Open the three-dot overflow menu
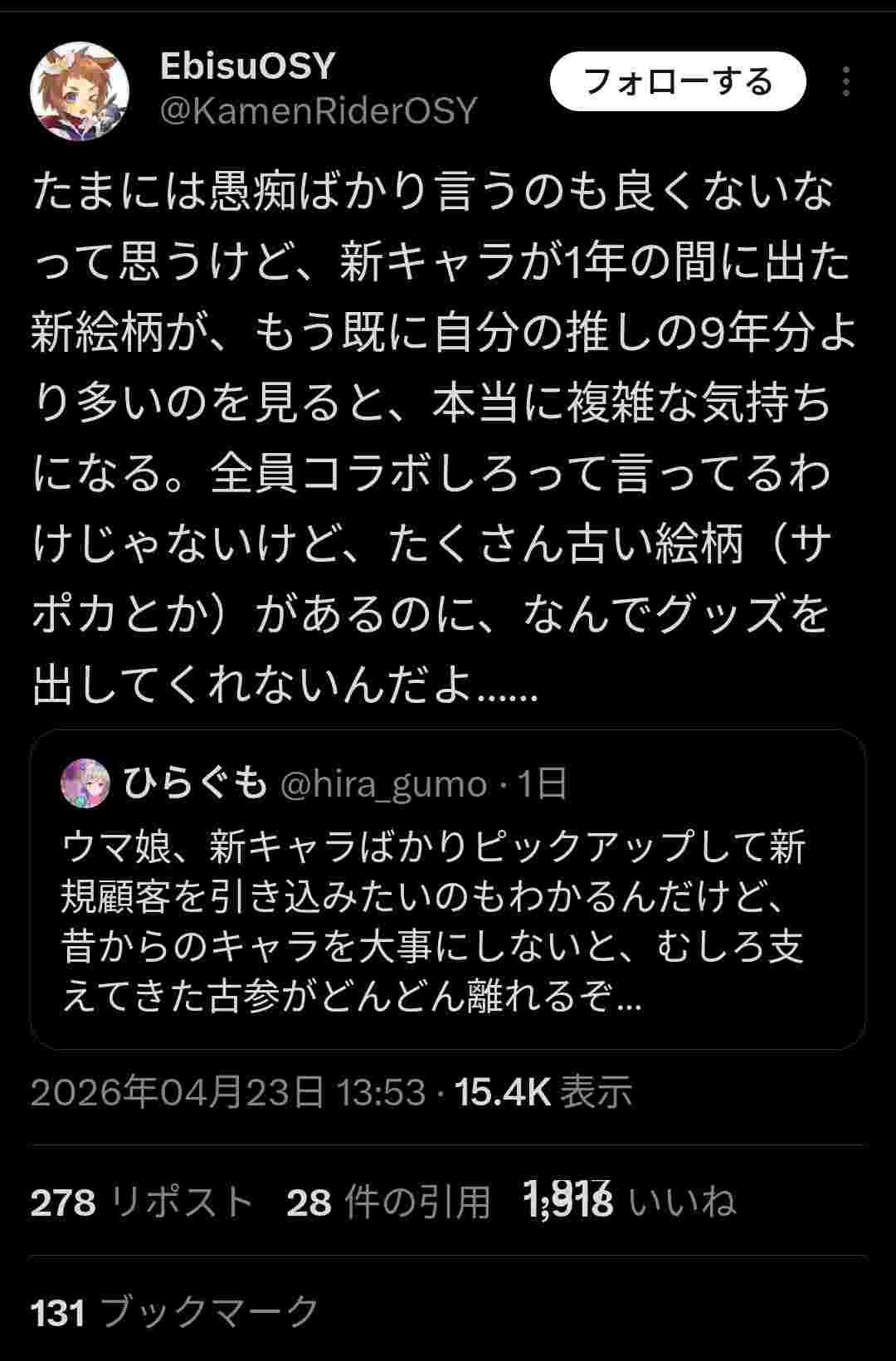Image resolution: width=896 pixels, height=1361 pixels. click(845, 81)
